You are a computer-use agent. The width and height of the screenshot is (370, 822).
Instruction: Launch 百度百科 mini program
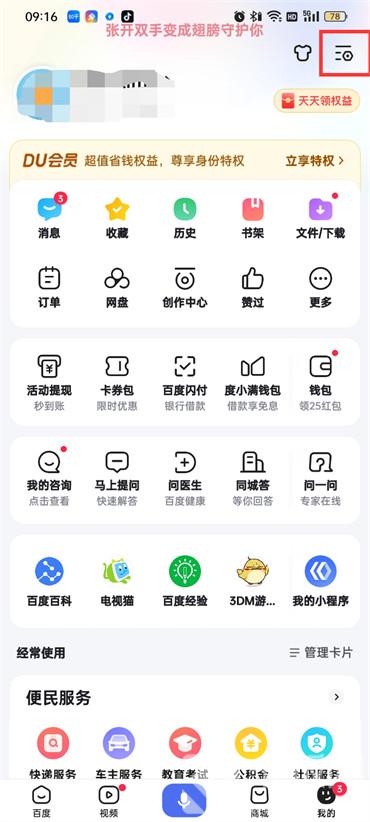pyautogui.click(x=49, y=581)
